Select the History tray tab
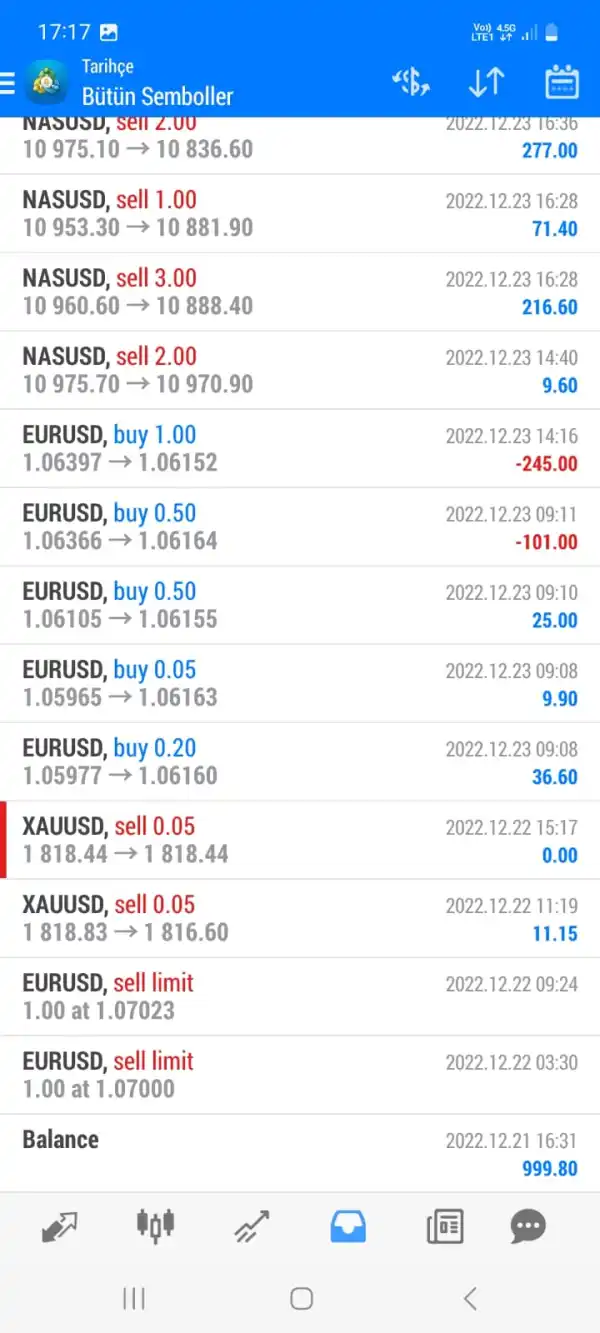This screenshot has height=1333, width=600. [348, 1225]
